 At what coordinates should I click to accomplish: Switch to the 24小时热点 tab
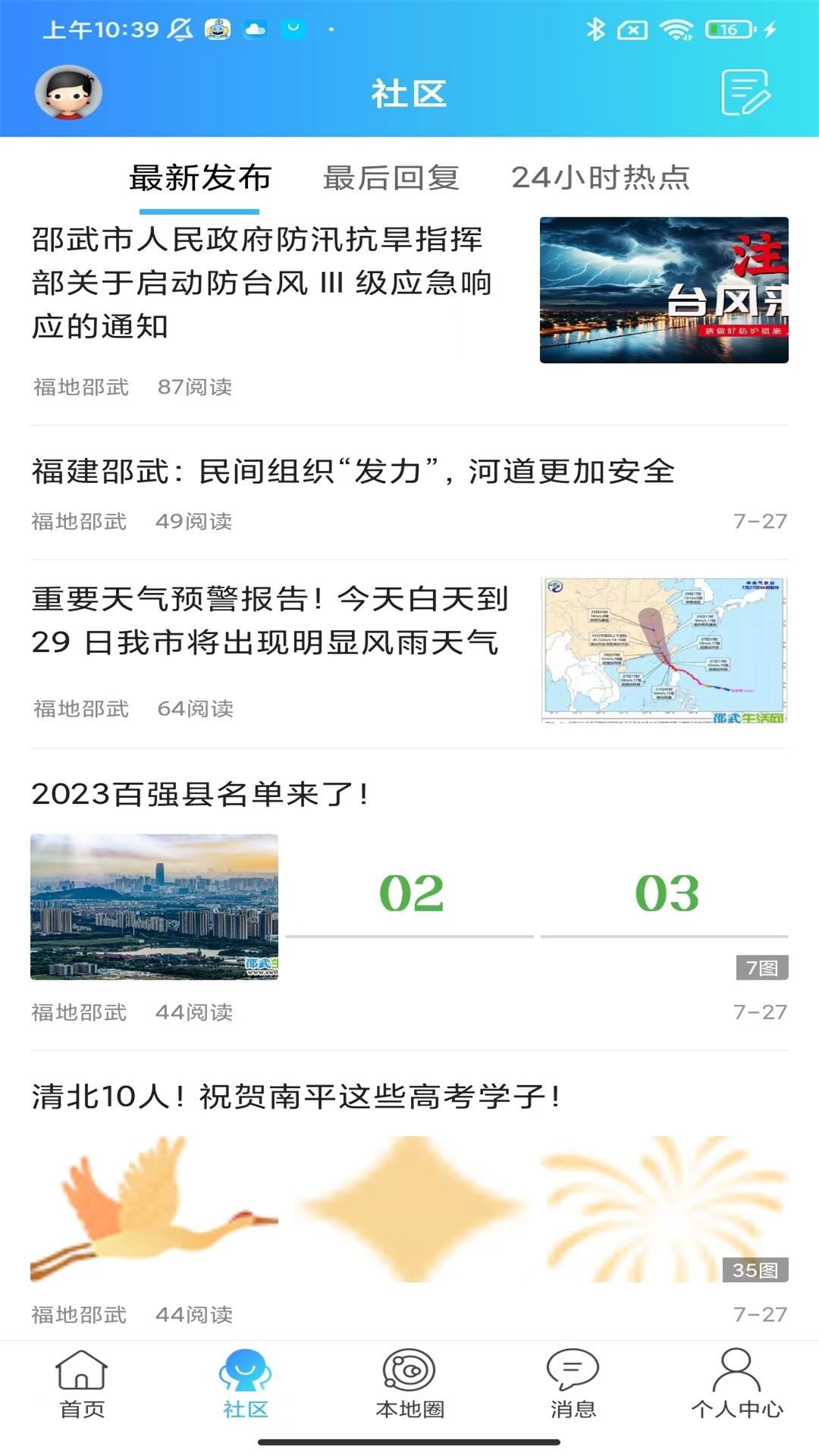(601, 178)
